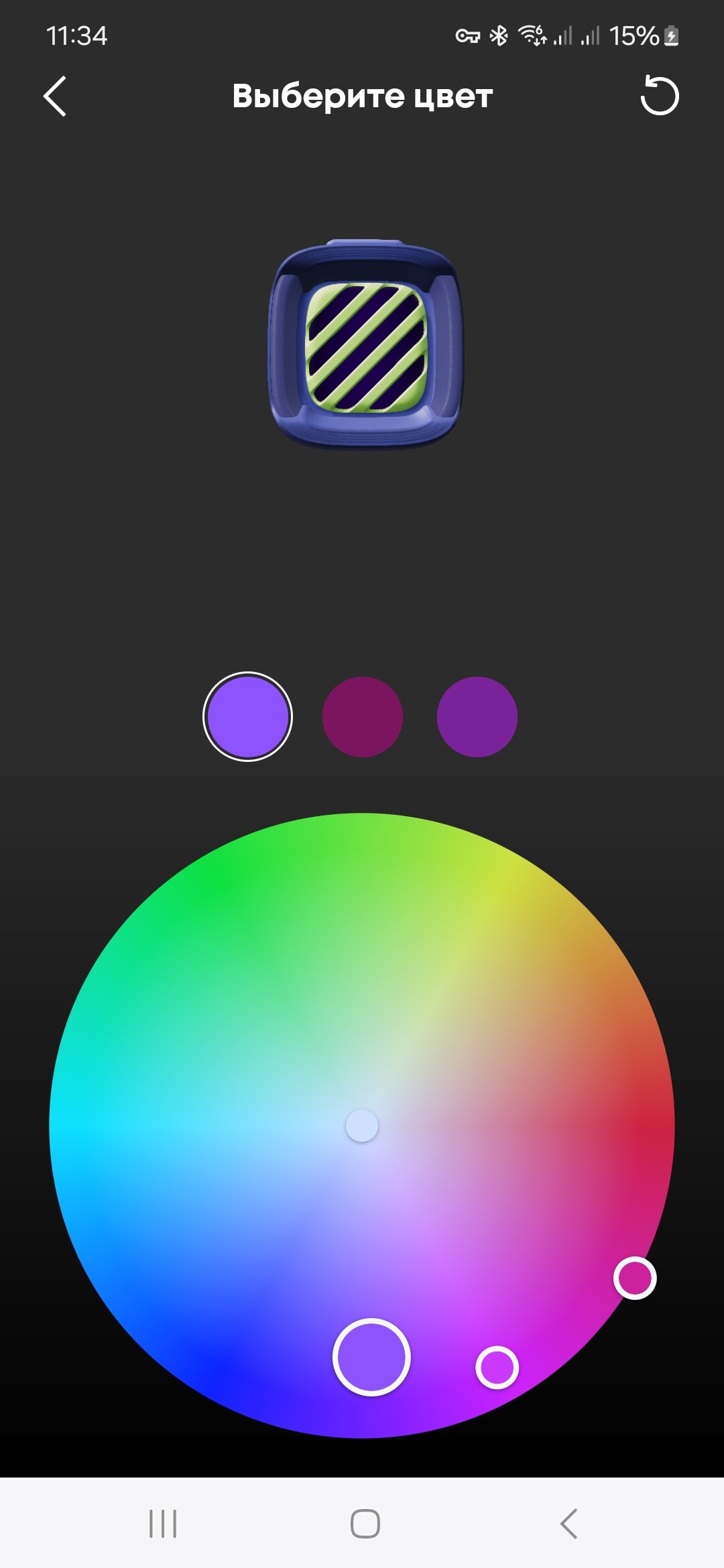724x1568 pixels.
Task: Tap the small magenta handle on color wheel
Action: point(497,1368)
